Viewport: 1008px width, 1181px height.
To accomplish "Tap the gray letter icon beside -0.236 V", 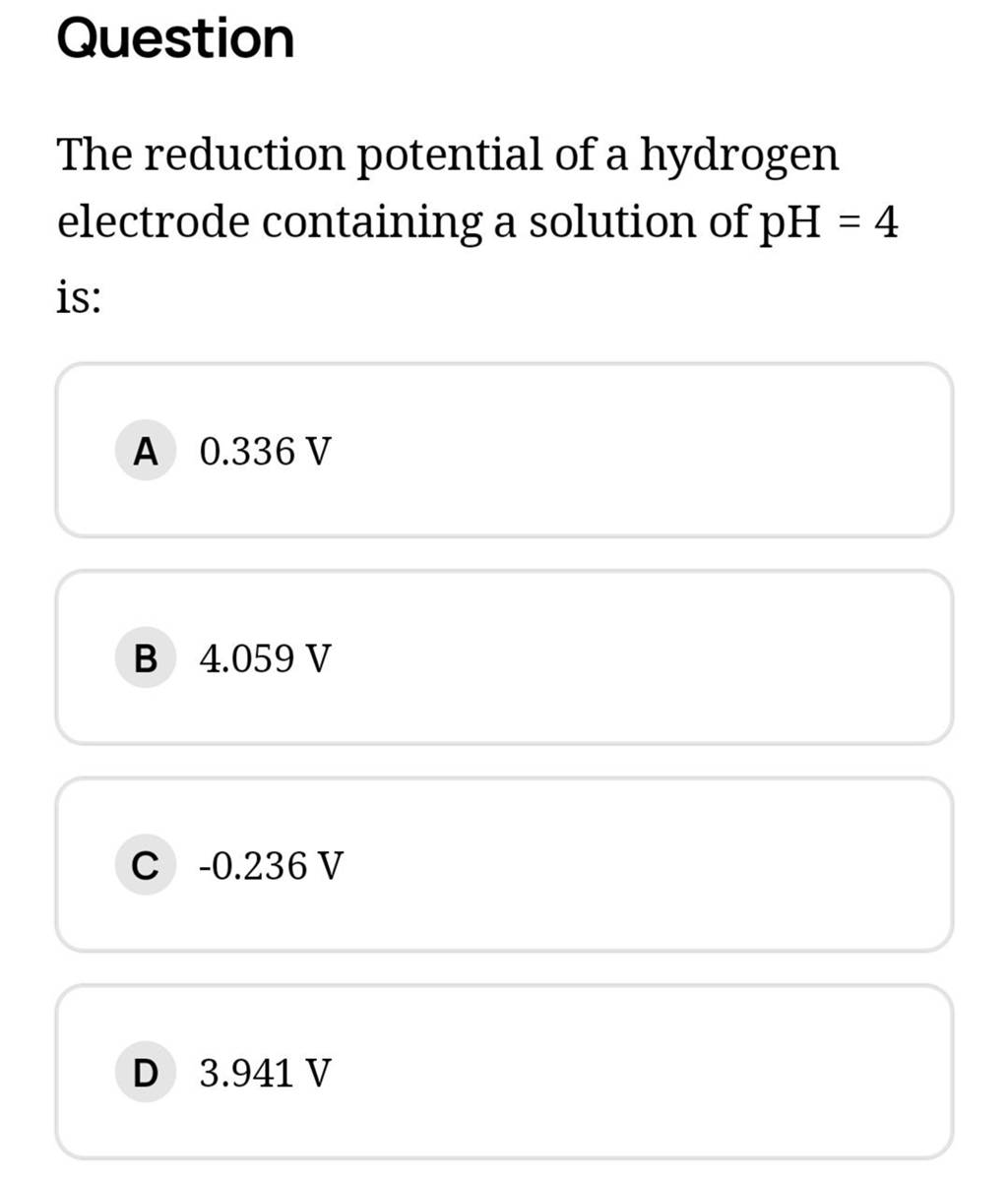I will tap(145, 867).
